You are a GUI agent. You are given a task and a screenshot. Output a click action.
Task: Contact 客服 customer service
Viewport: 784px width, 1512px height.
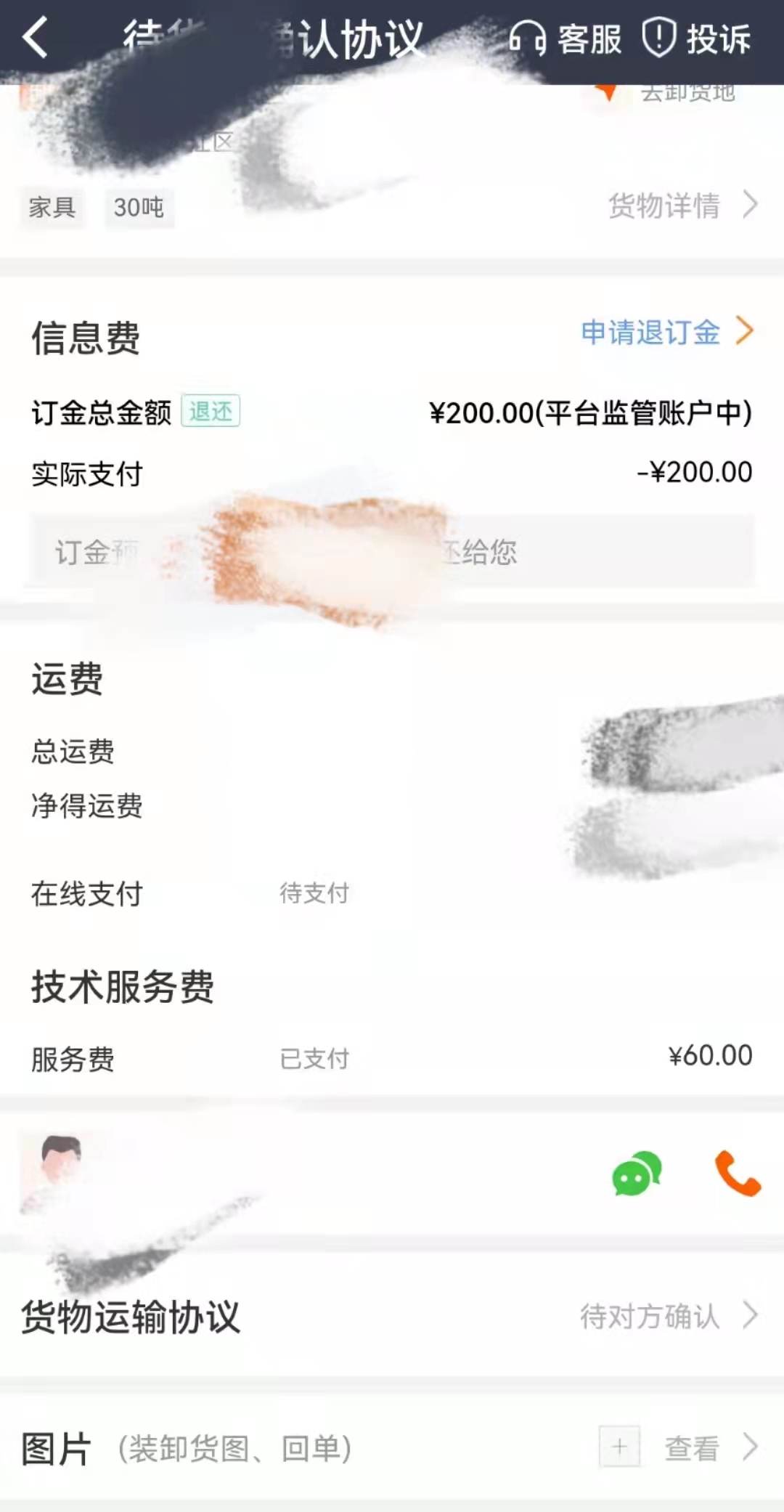pos(565,38)
